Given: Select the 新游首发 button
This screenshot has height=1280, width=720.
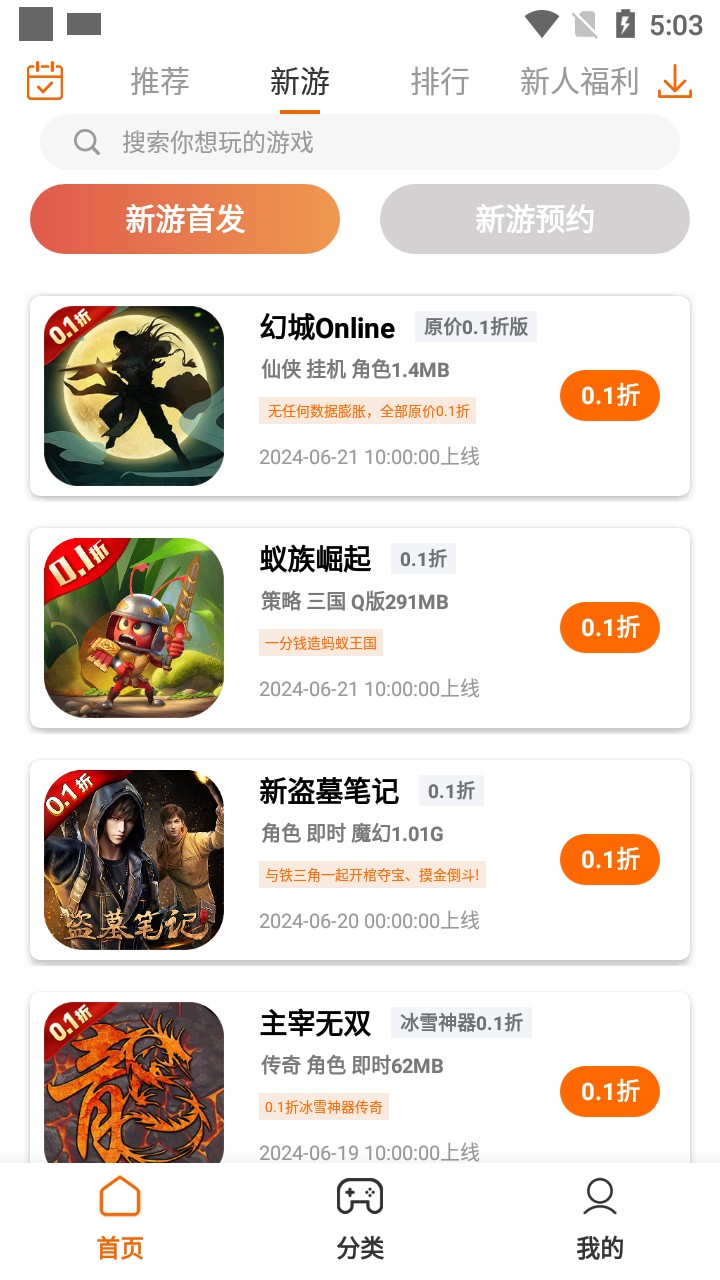Looking at the screenshot, I should coord(185,219).
